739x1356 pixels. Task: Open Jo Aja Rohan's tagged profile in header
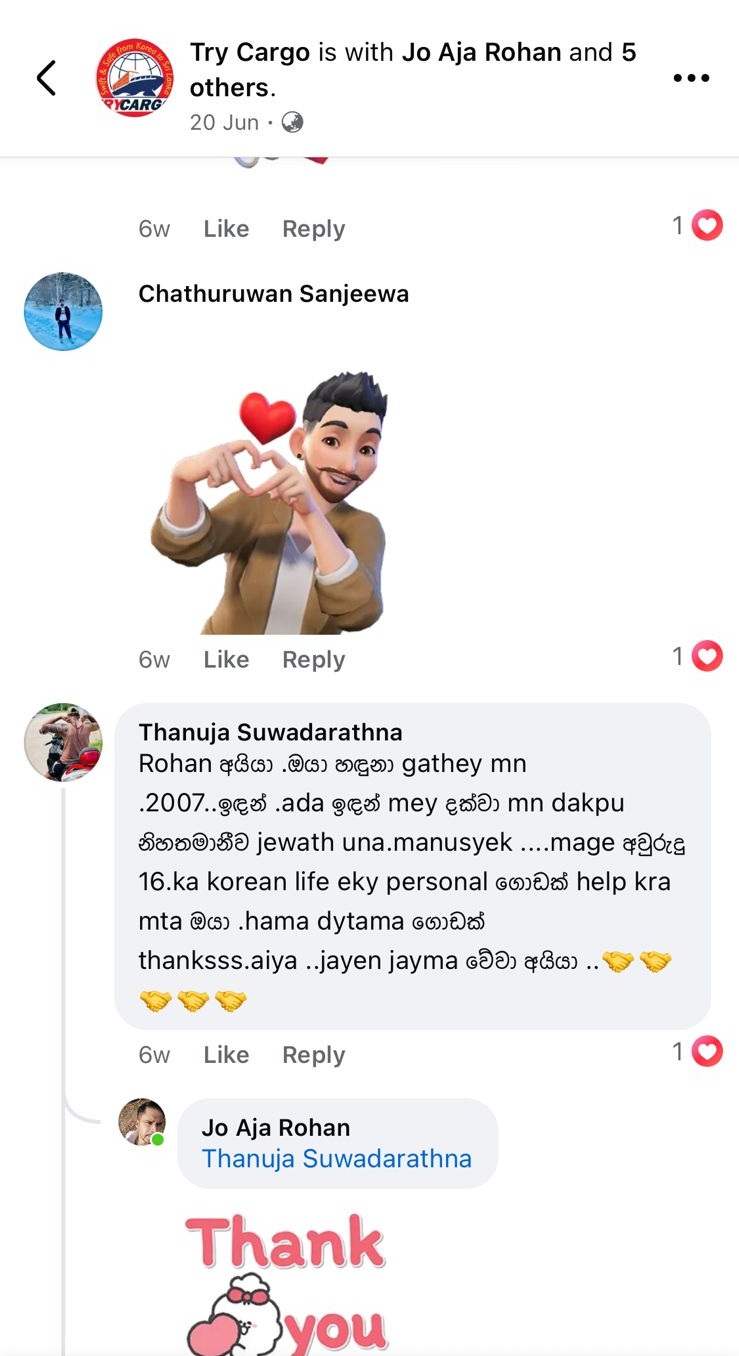point(481,53)
